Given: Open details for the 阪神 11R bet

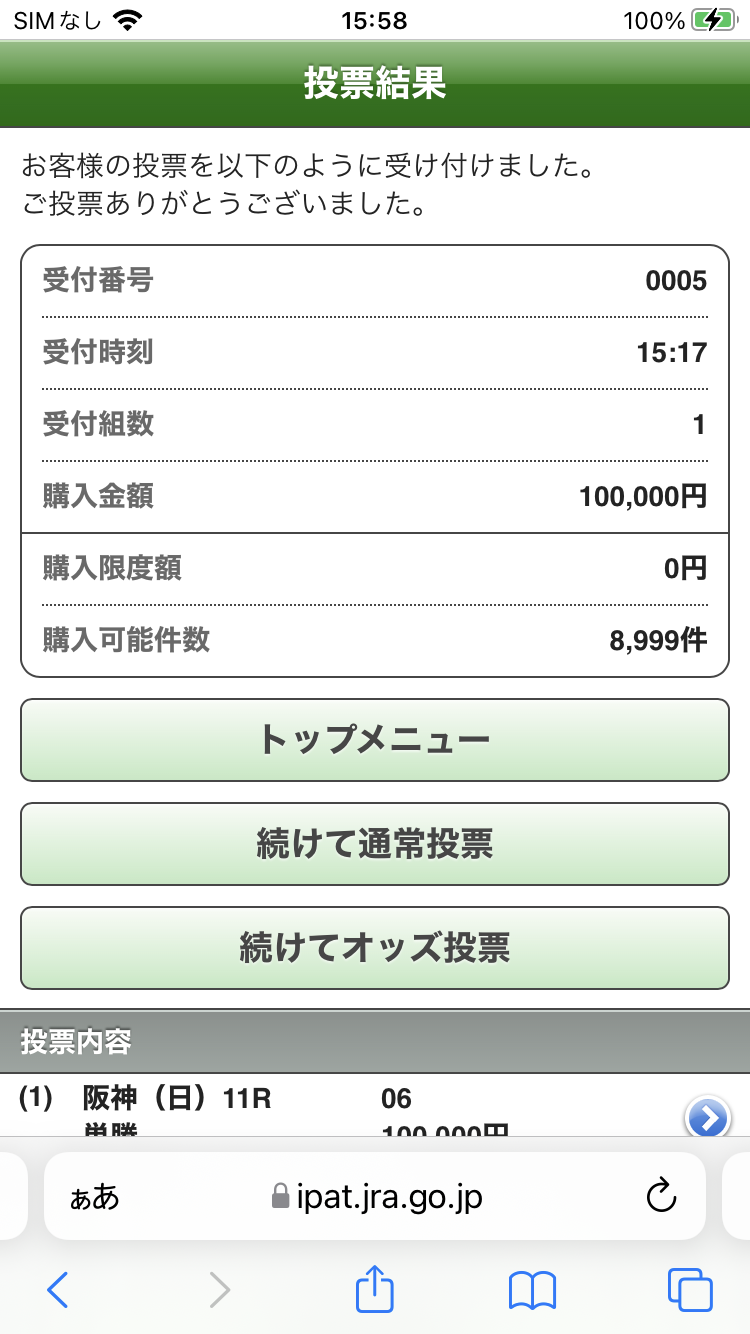Looking at the screenshot, I should click(x=708, y=1117).
